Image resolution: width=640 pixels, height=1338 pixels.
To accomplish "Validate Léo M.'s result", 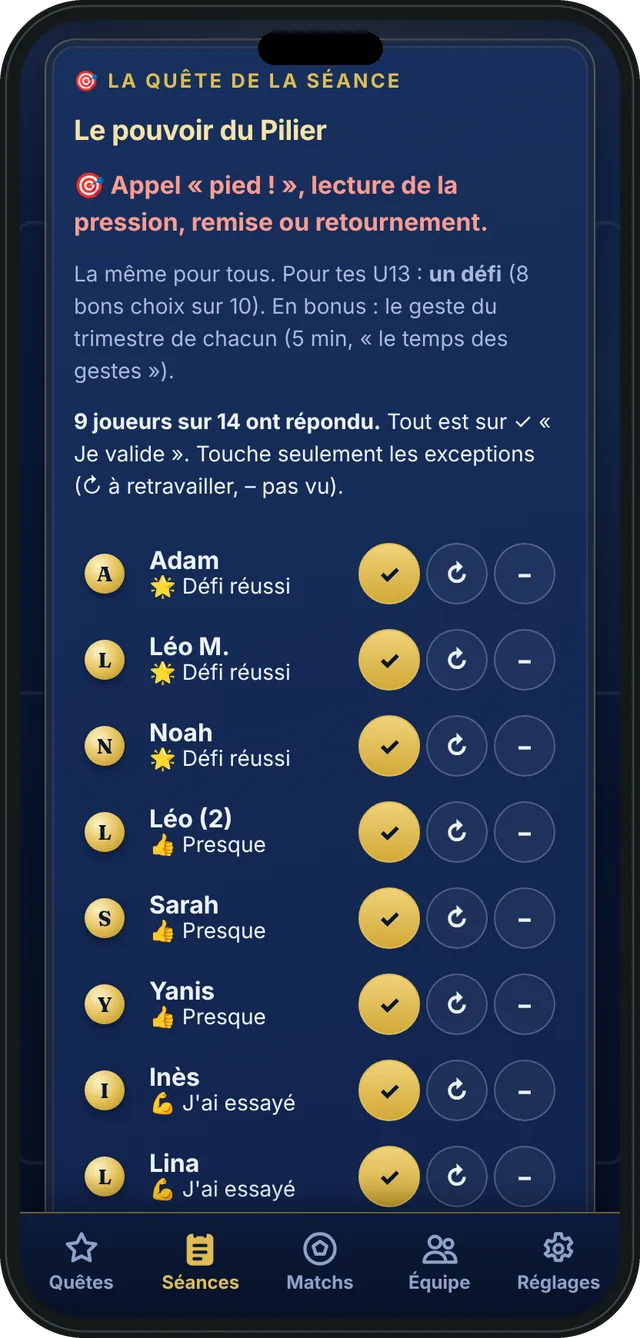I will [x=389, y=660].
